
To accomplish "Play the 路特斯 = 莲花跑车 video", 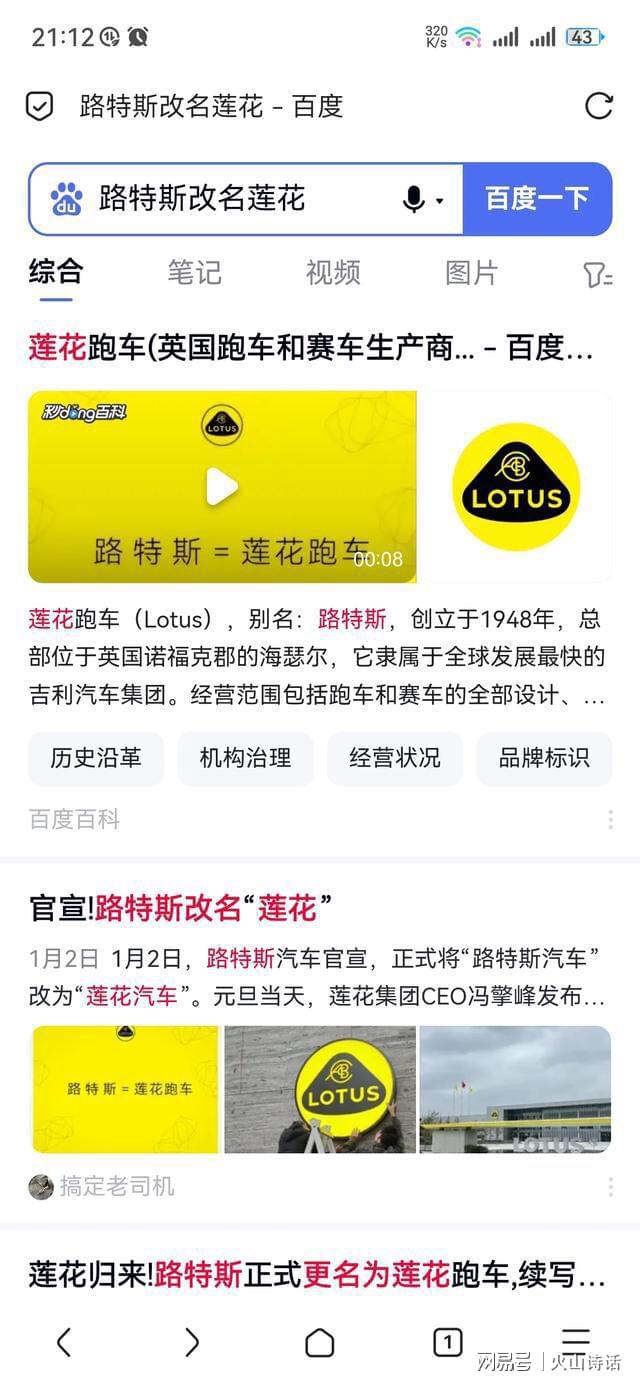I will (222, 487).
